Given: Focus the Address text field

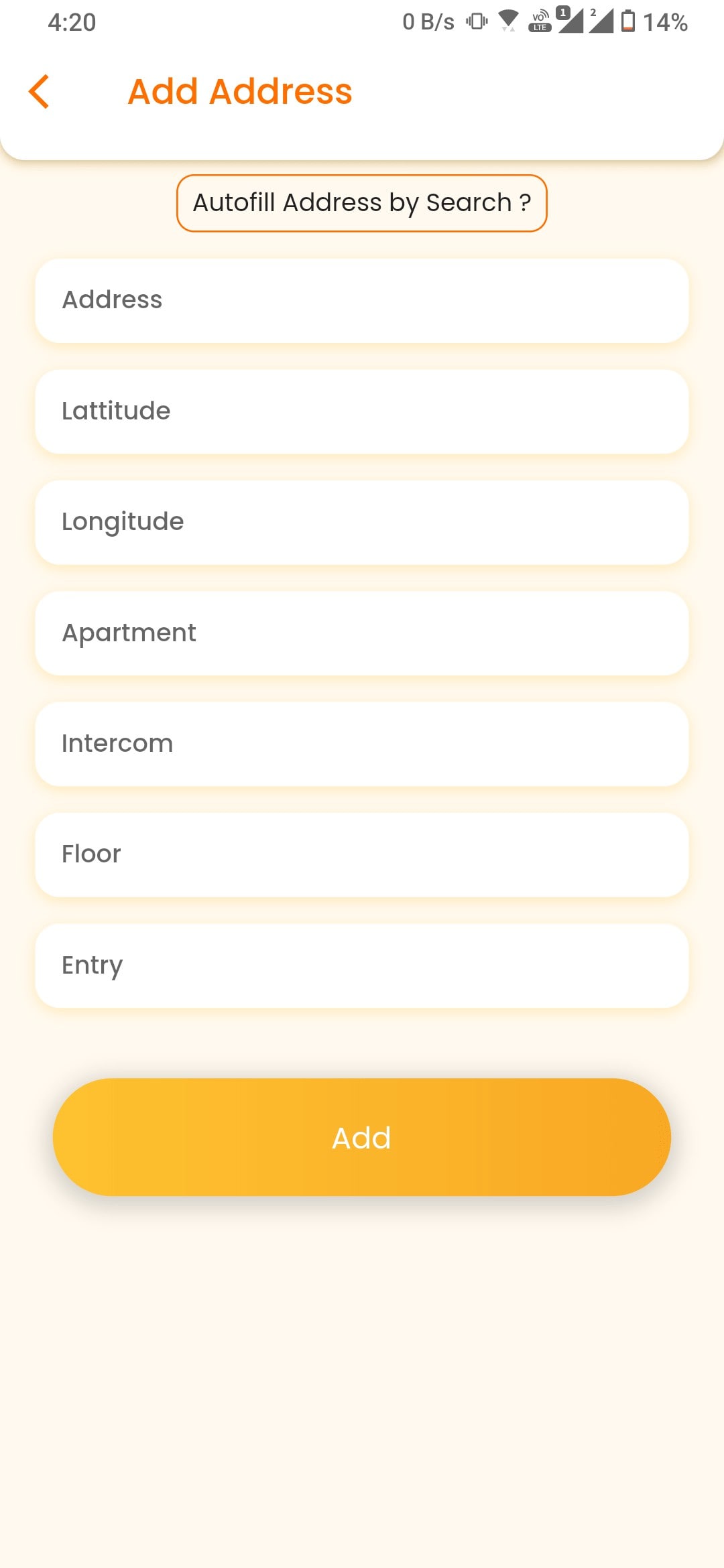Looking at the screenshot, I should [x=362, y=301].
